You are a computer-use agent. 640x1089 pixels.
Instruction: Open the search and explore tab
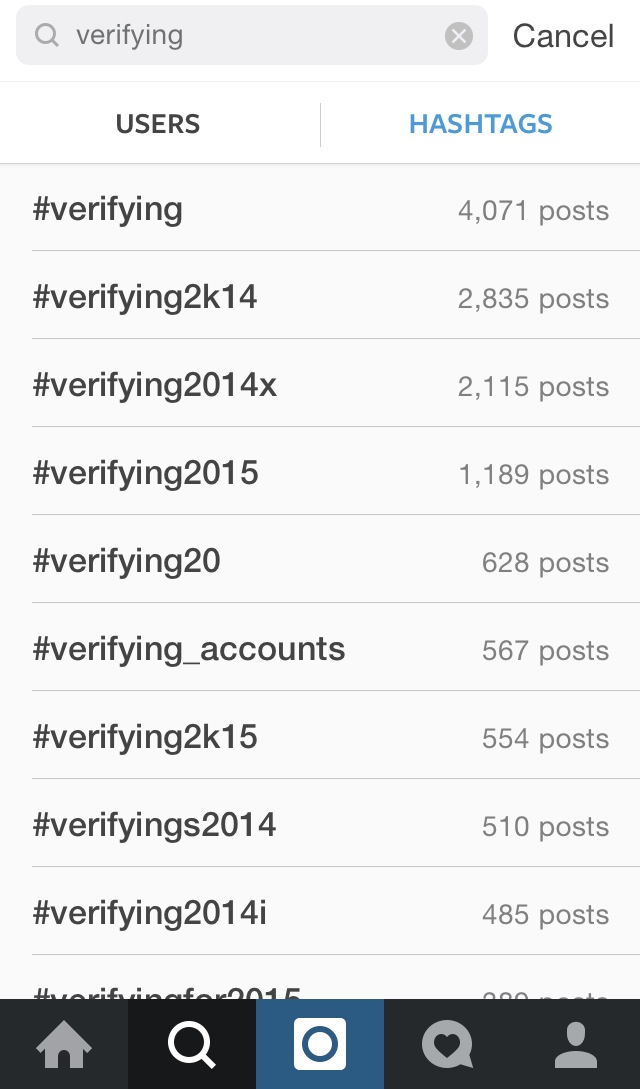click(x=192, y=1044)
